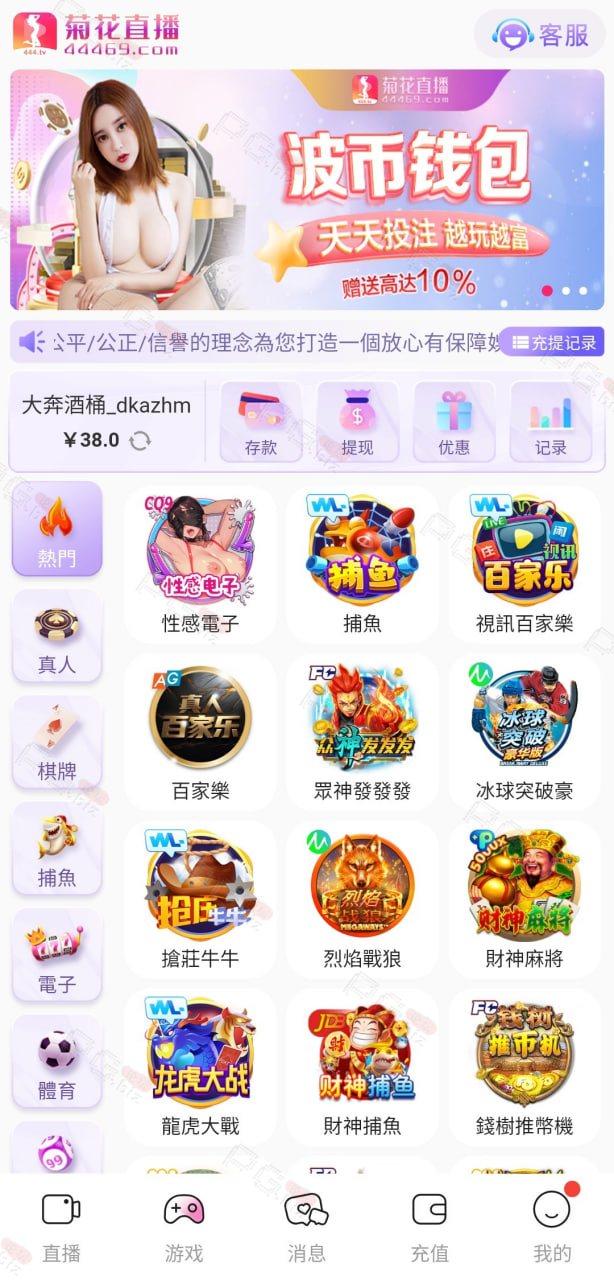The width and height of the screenshot is (614, 1280).
Task: View 充提记录 transaction records
Action: point(553,342)
